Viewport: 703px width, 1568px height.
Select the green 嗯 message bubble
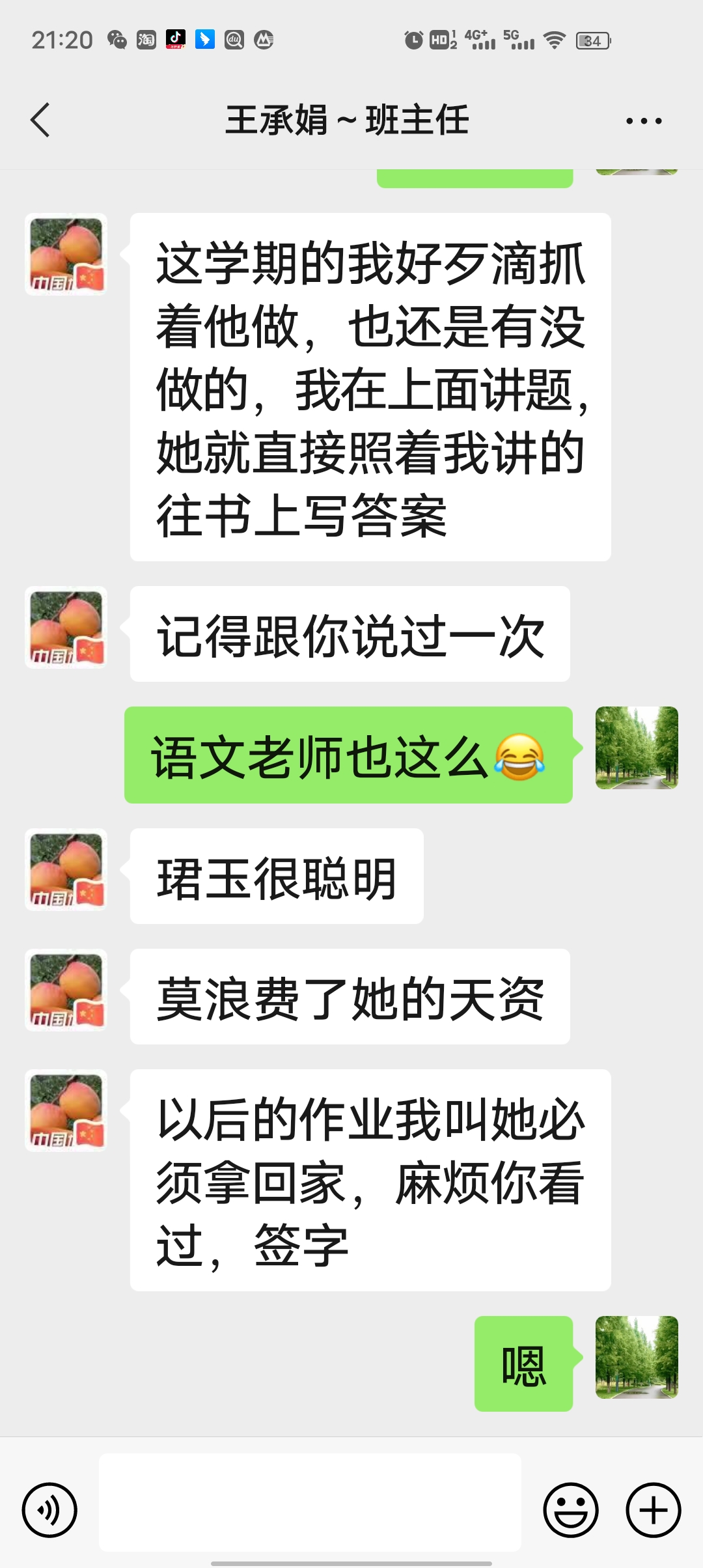(x=525, y=1361)
